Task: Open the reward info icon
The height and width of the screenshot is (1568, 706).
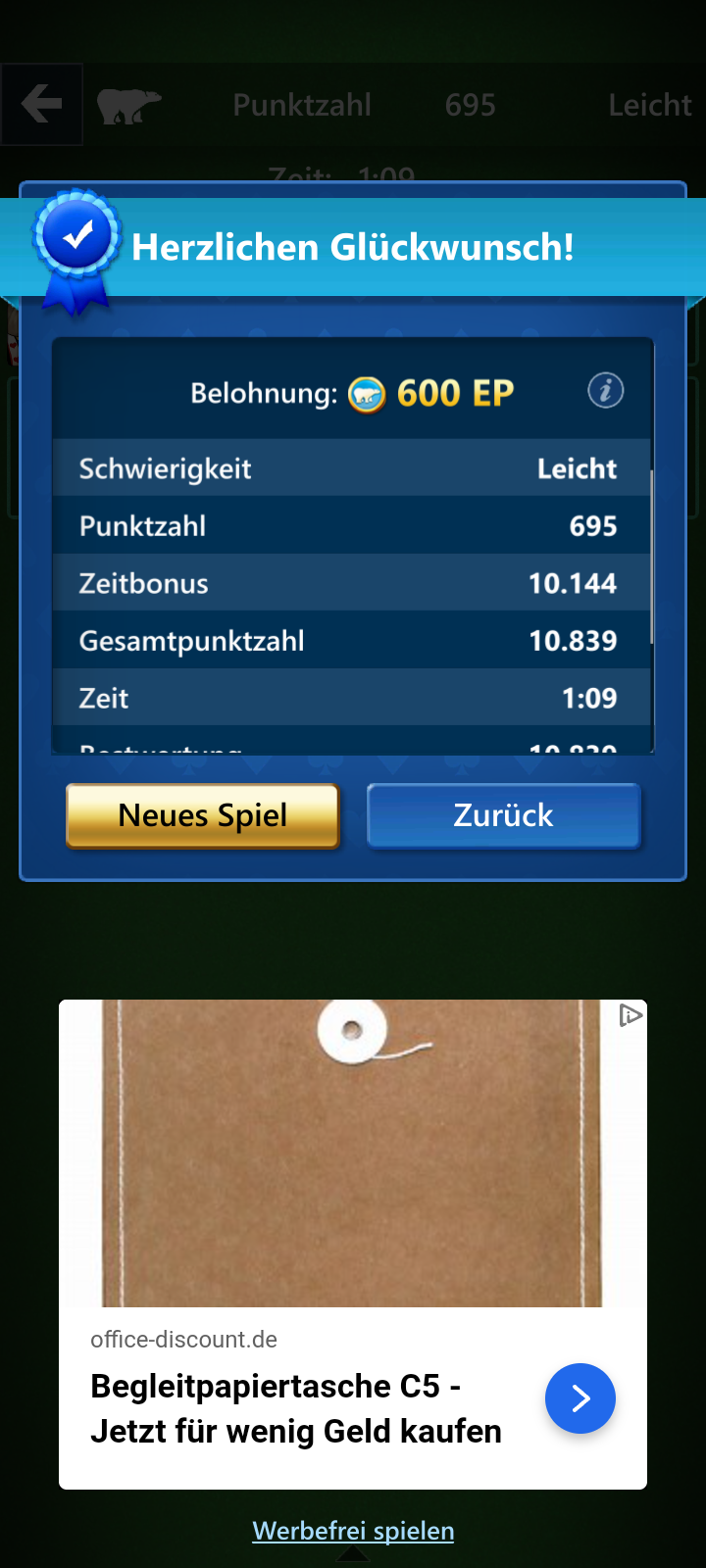Action: point(605,391)
